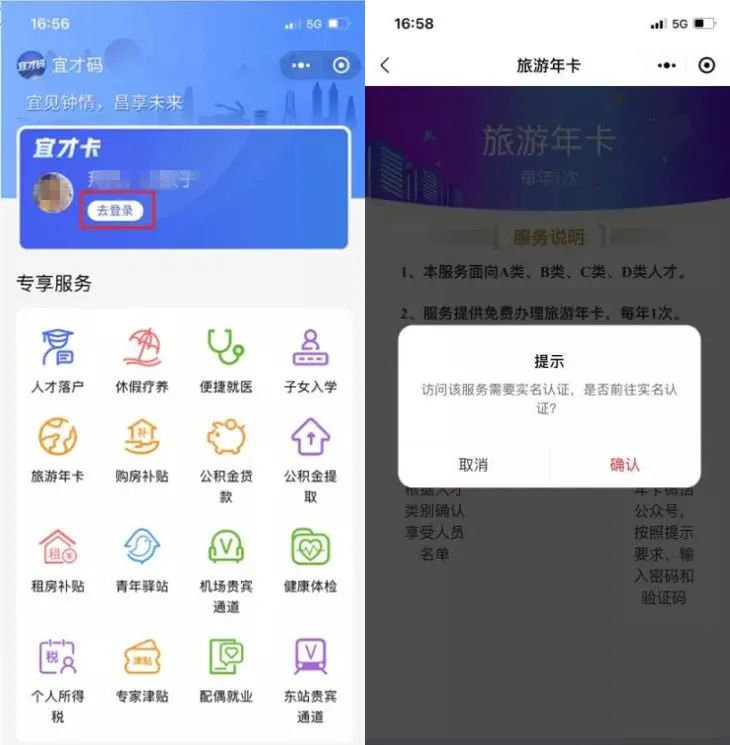
Task: Select 租房补贴
Action: 57,558
